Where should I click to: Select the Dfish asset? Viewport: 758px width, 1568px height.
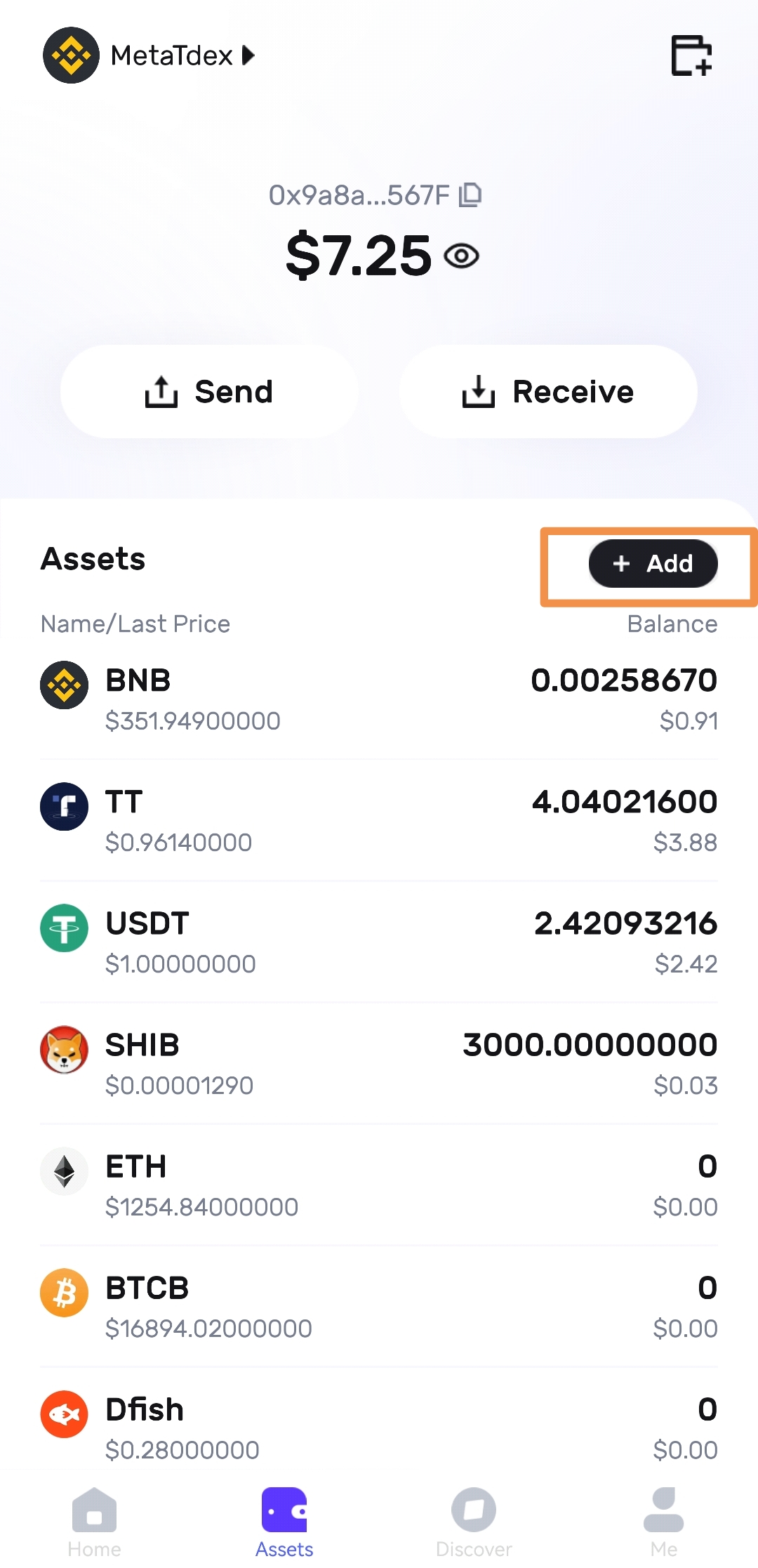coord(379,1428)
